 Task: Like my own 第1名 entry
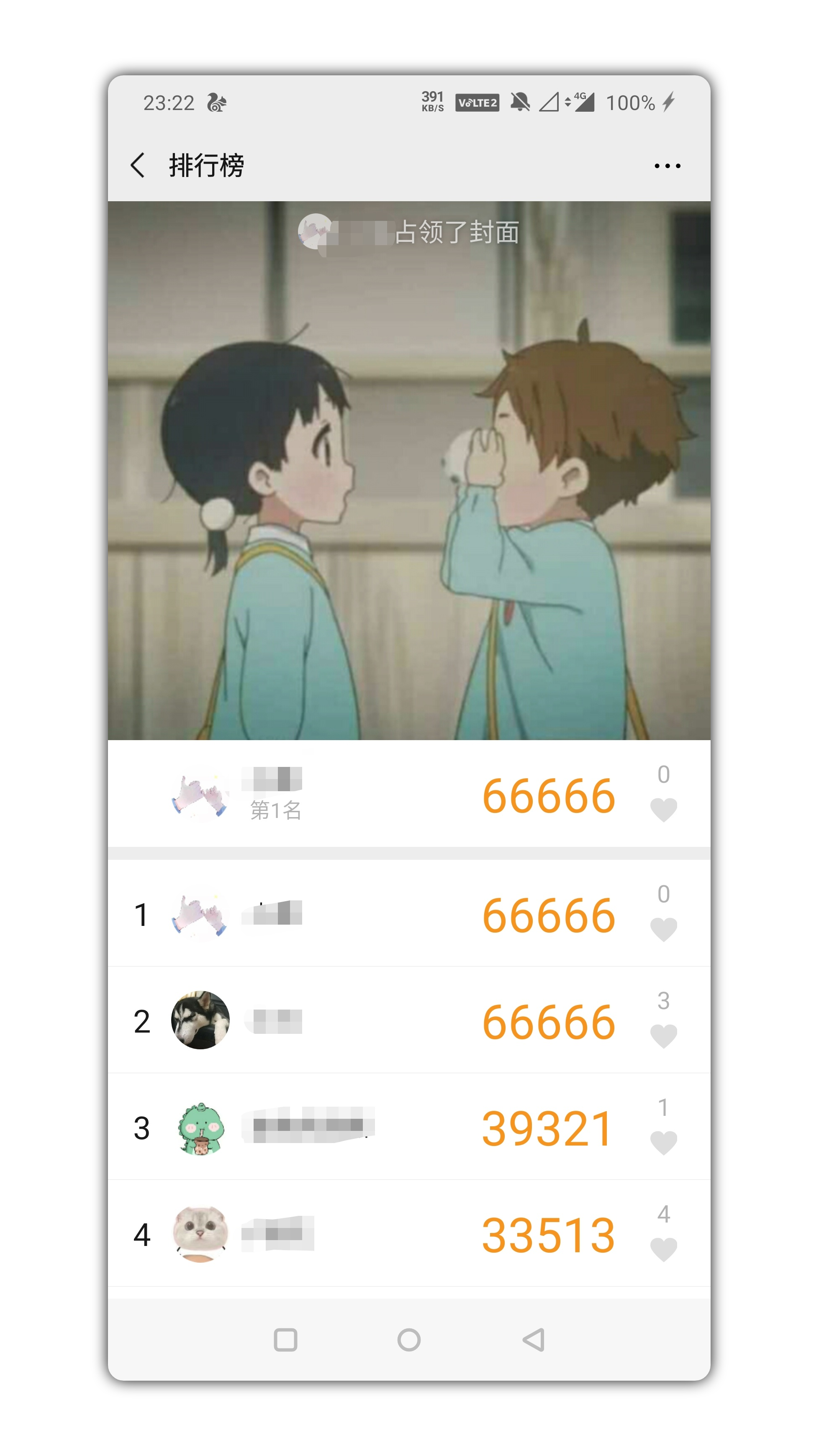[x=663, y=810]
